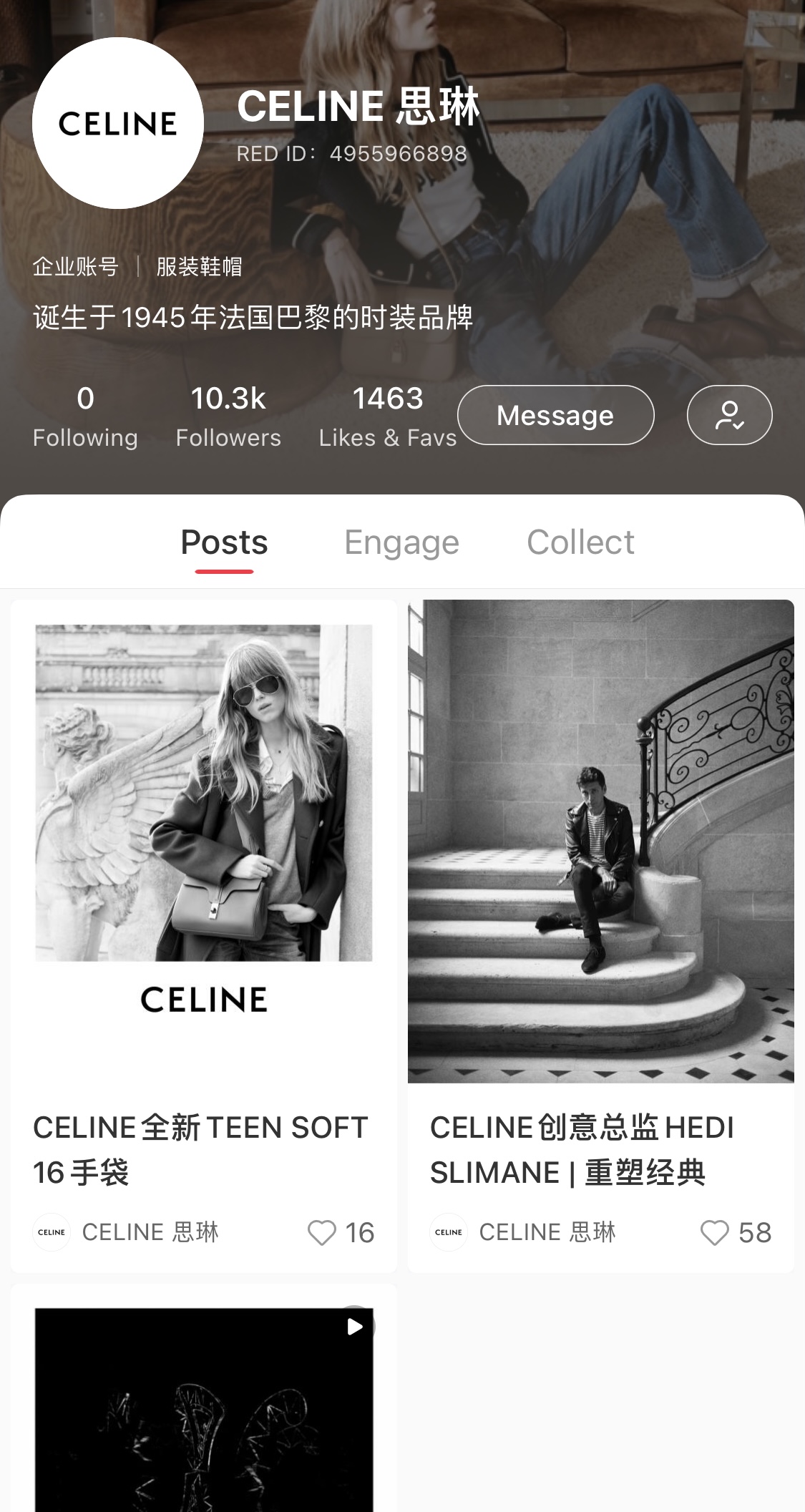This screenshot has width=805, height=1512.
Task: Open the Followers list
Action: coord(228,416)
